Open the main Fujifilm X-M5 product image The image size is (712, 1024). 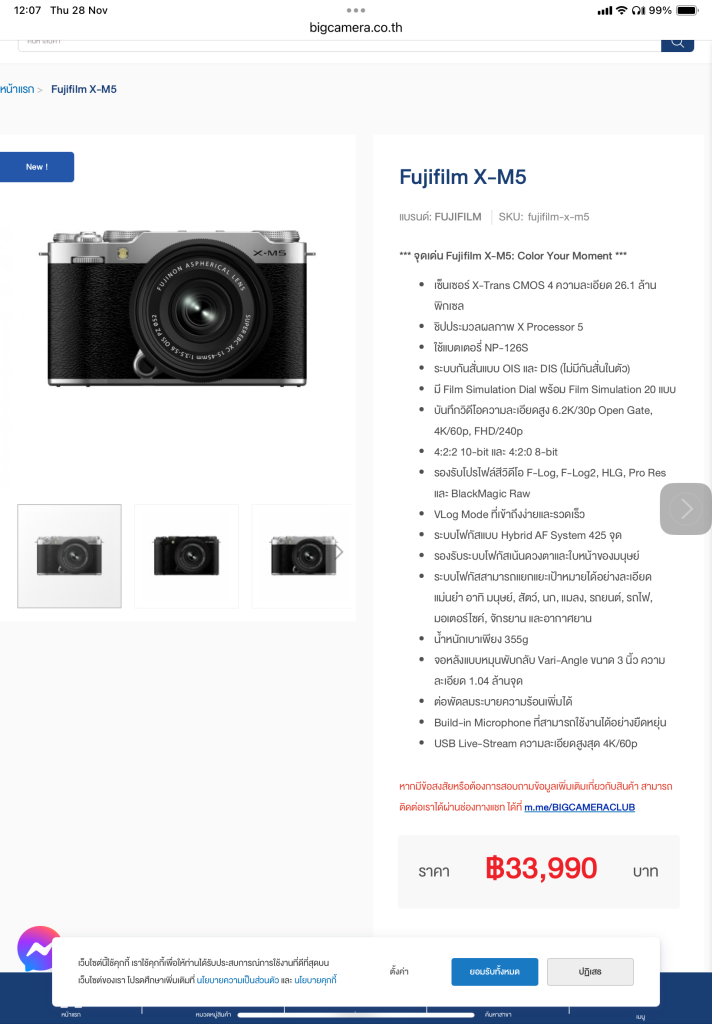[x=178, y=308]
